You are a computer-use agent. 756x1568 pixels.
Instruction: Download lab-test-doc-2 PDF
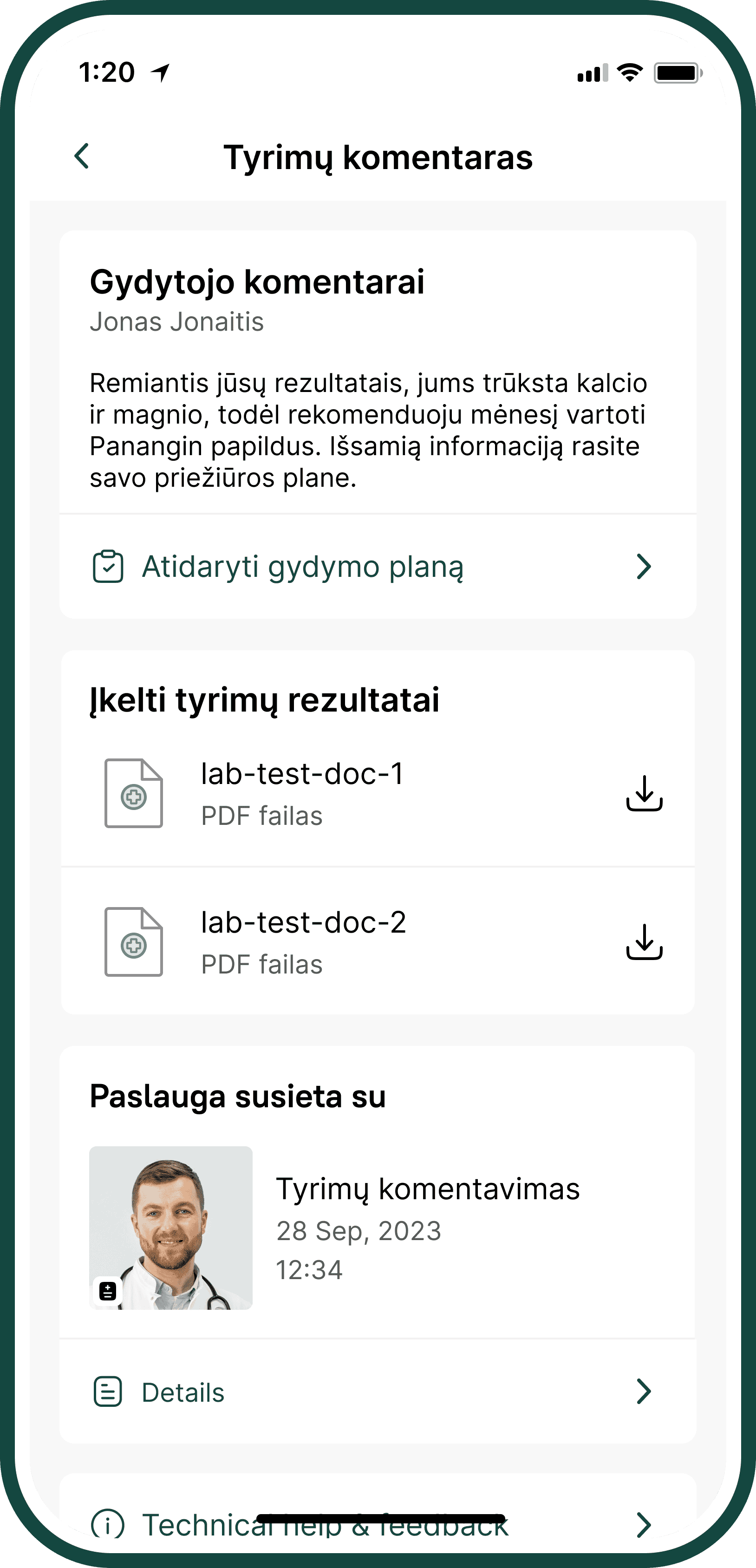coord(644,941)
